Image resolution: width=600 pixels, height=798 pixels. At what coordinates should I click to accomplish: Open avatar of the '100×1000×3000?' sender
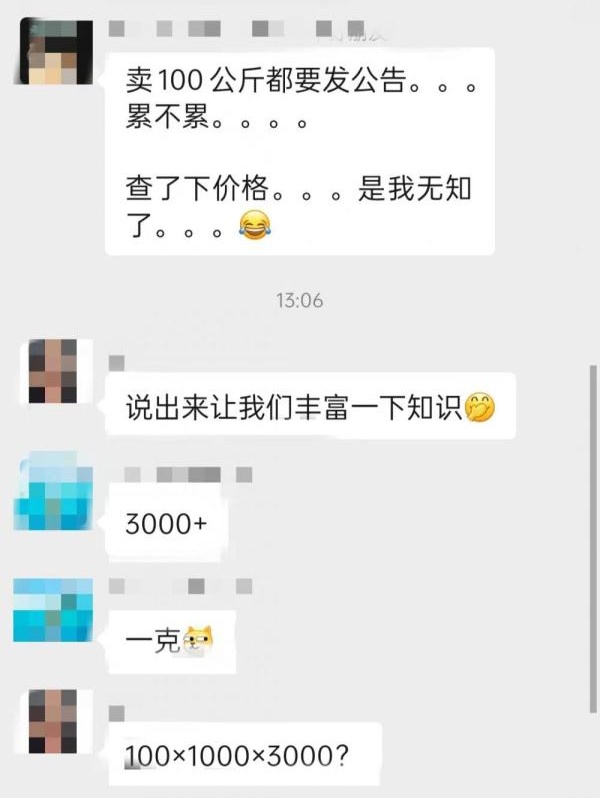coord(53,719)
